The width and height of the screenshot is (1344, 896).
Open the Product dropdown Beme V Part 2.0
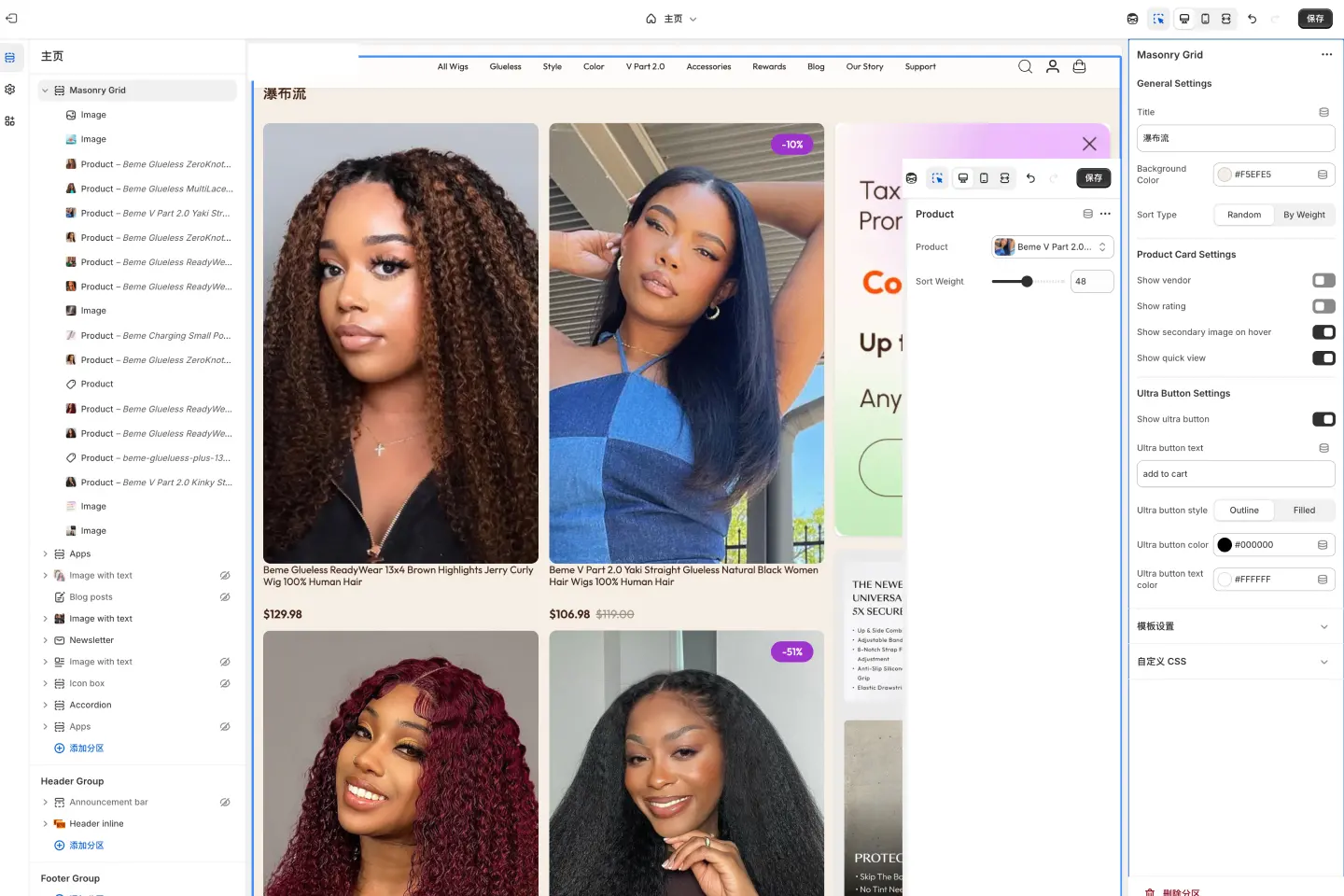point(1052,247)
